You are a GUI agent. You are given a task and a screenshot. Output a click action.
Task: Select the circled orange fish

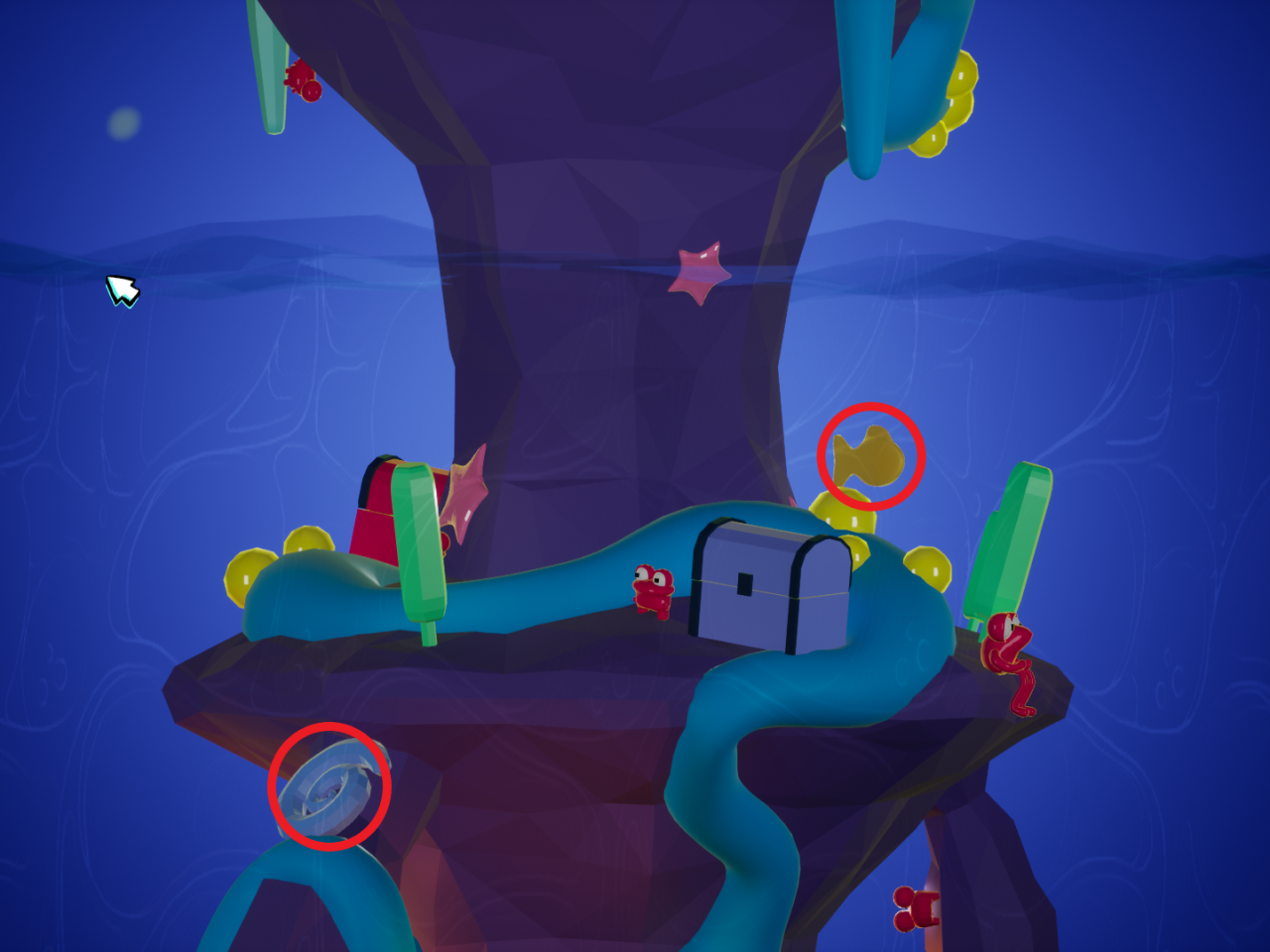[870, 457]
